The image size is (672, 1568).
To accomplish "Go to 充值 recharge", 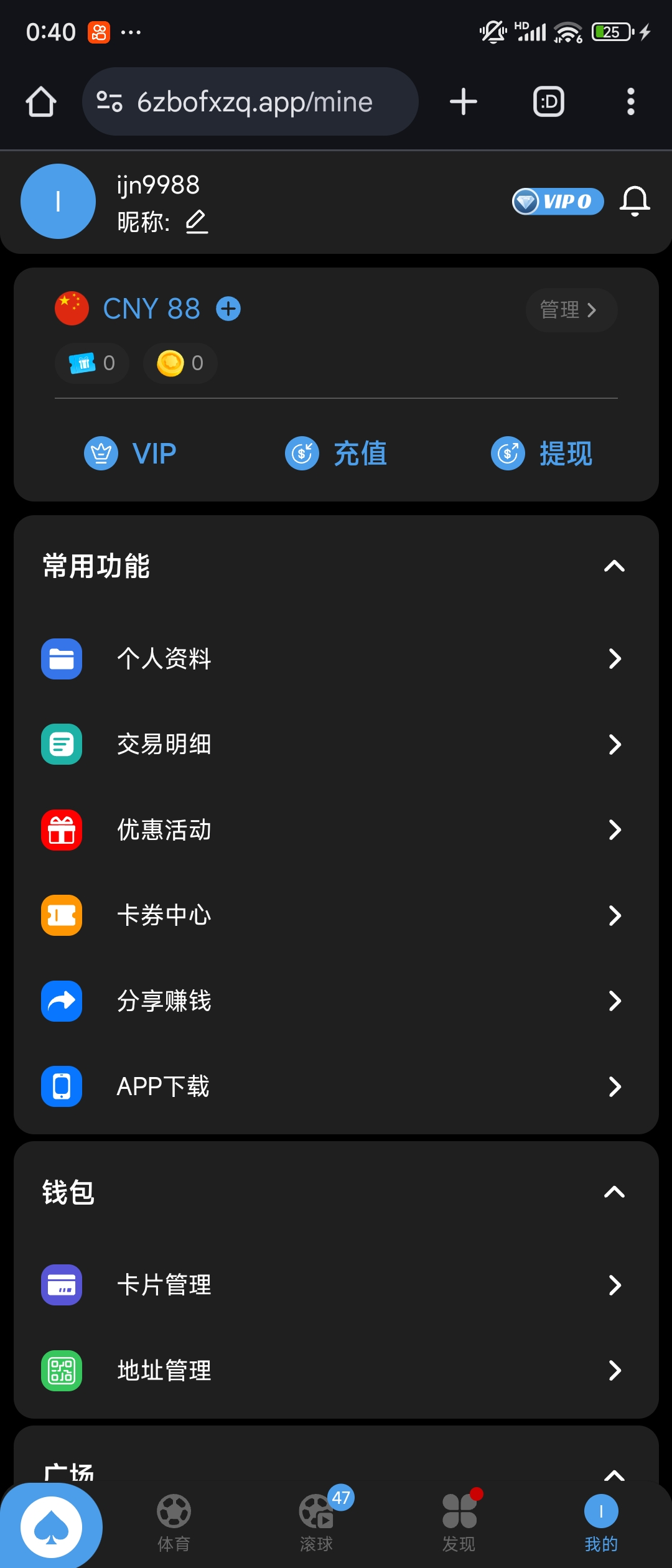I will tap(336, 453).
